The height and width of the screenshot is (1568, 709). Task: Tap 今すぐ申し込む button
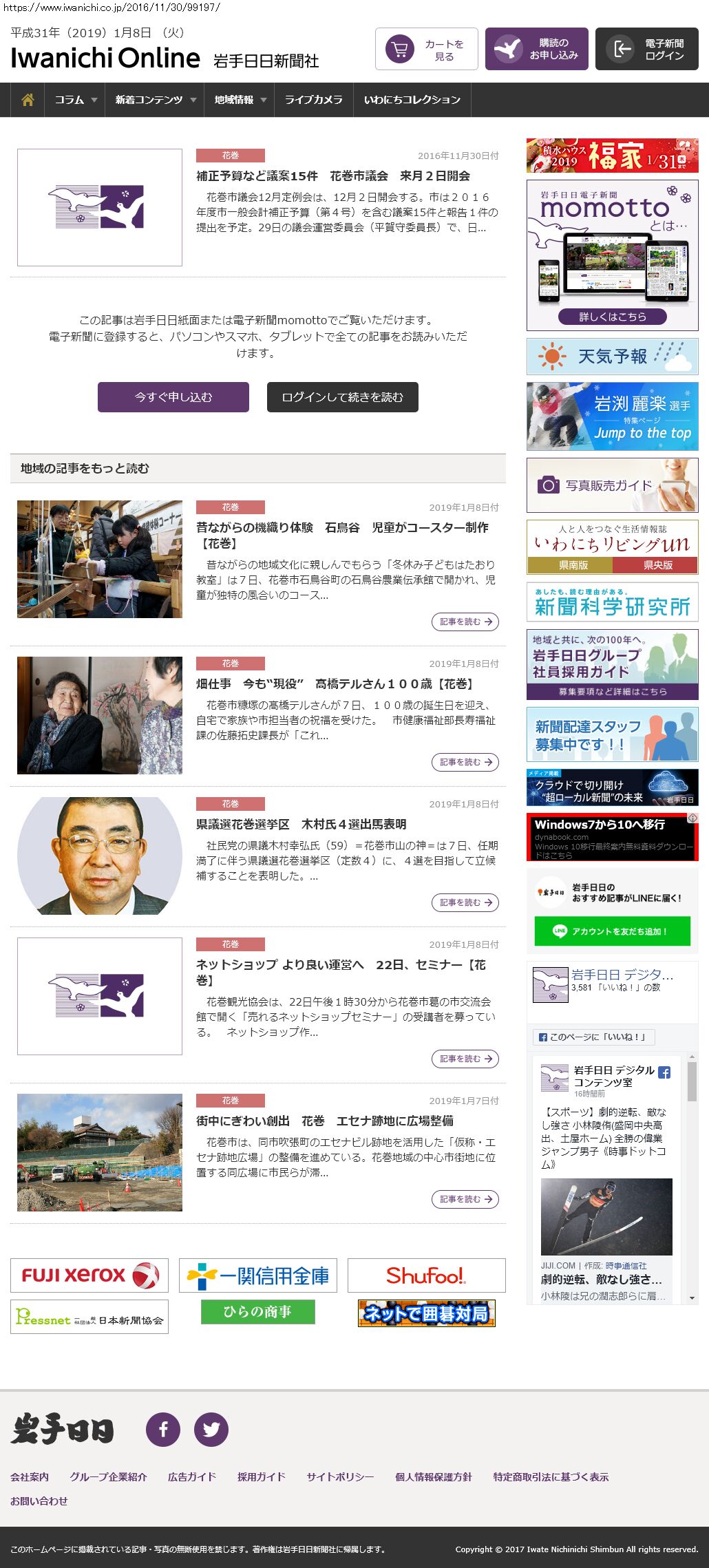pos(173,397)
